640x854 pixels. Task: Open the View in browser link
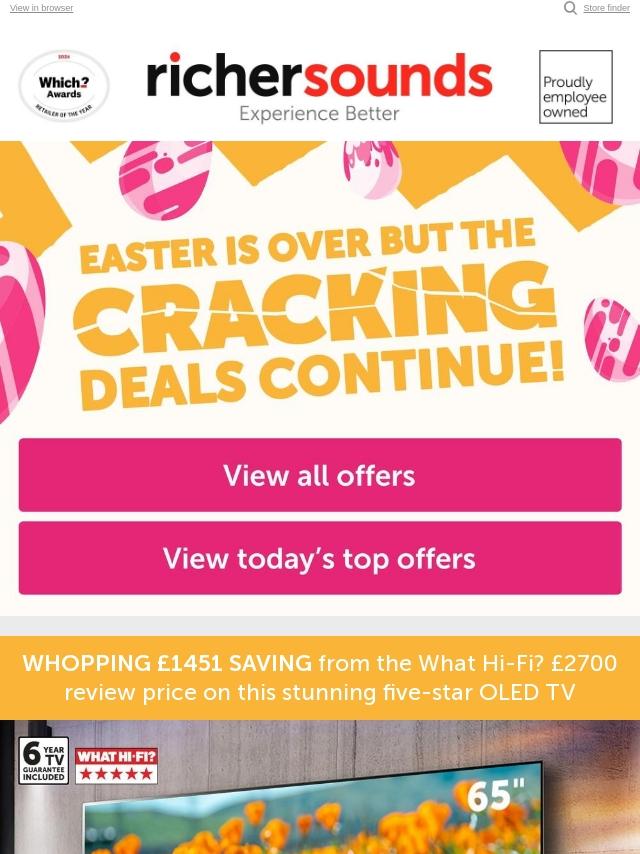tap(41, 8)
